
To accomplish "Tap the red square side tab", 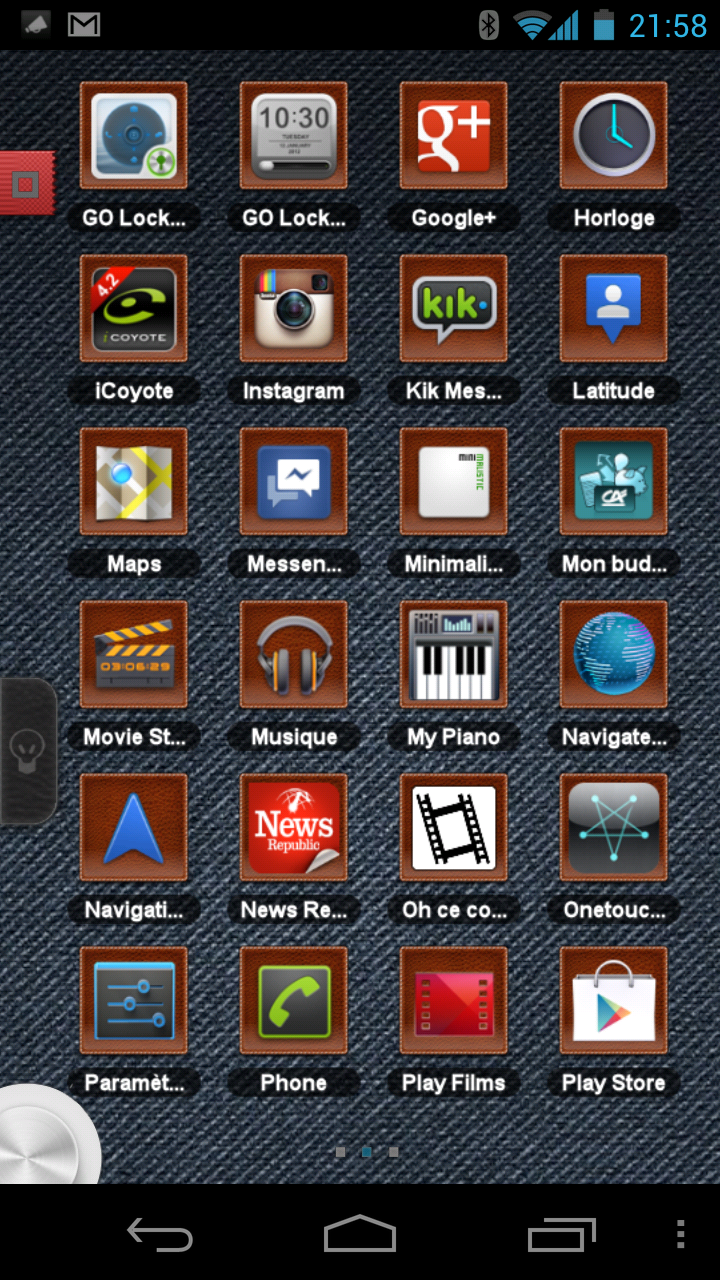I will click(27, 183).
